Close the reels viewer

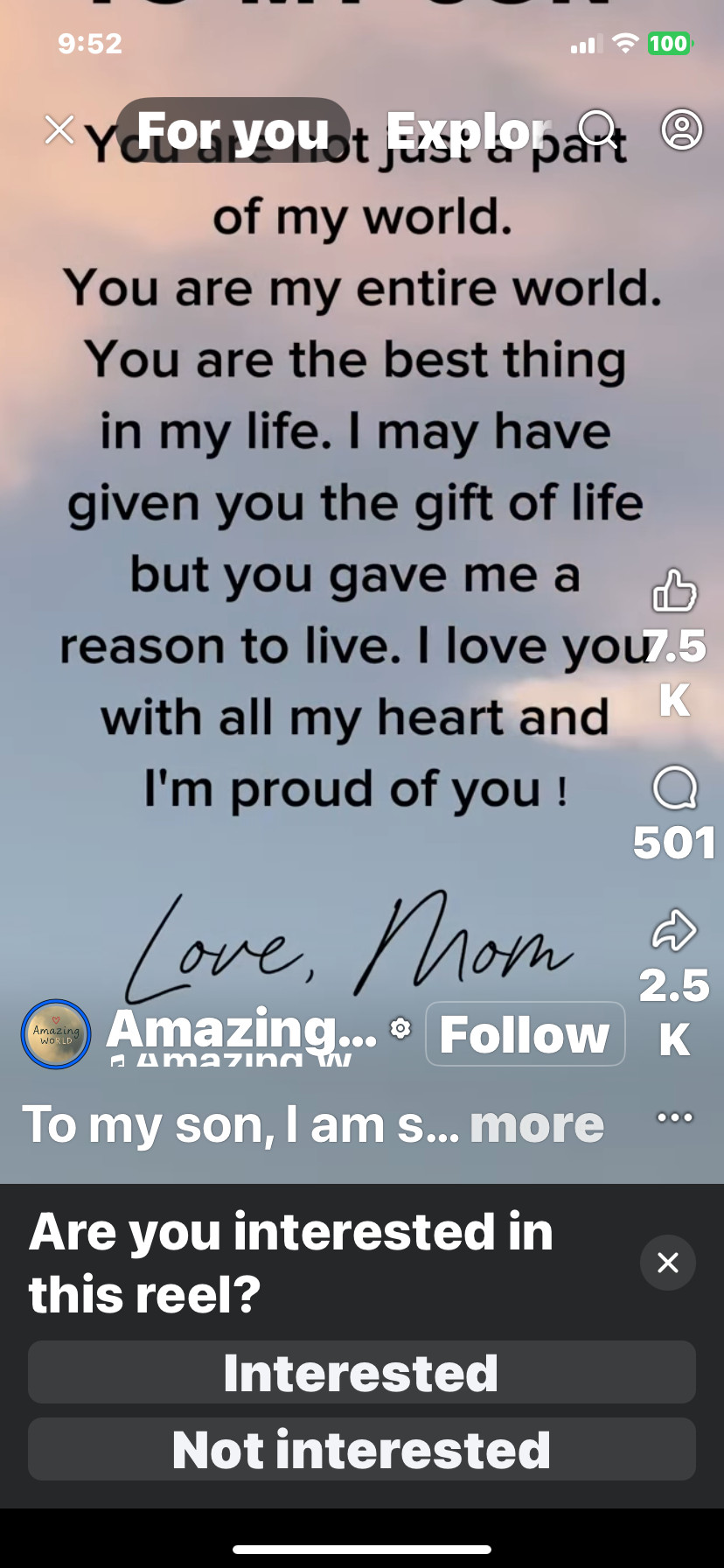tap(59, 130)
